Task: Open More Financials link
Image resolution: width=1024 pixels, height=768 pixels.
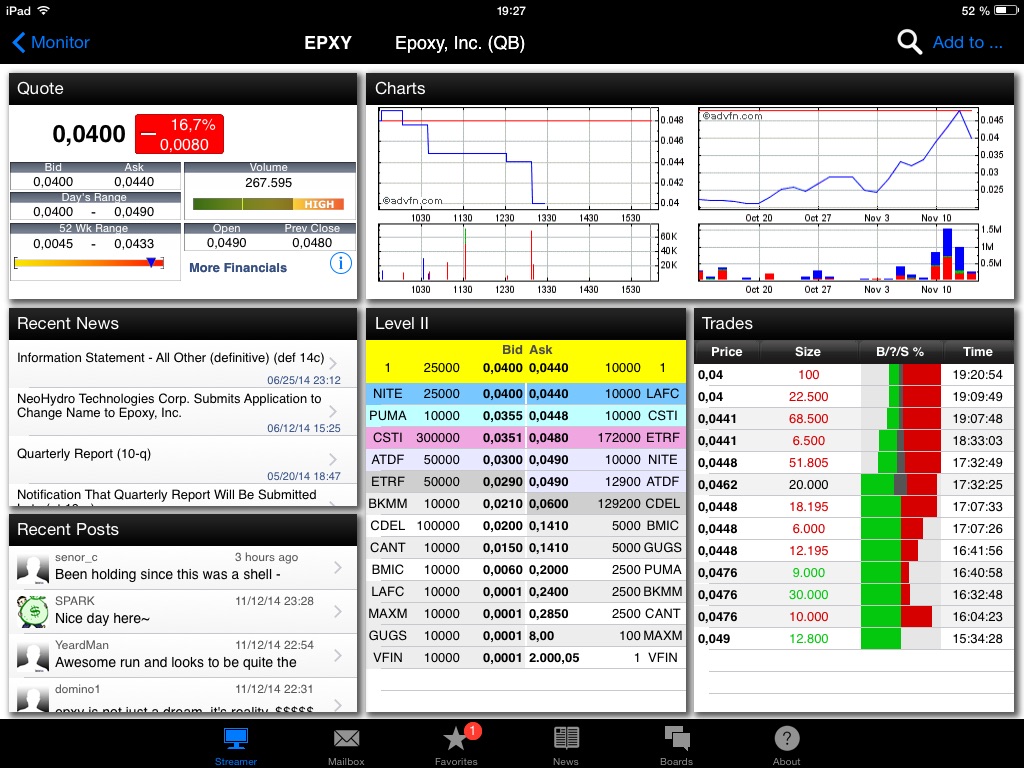Action: point(238,268)
